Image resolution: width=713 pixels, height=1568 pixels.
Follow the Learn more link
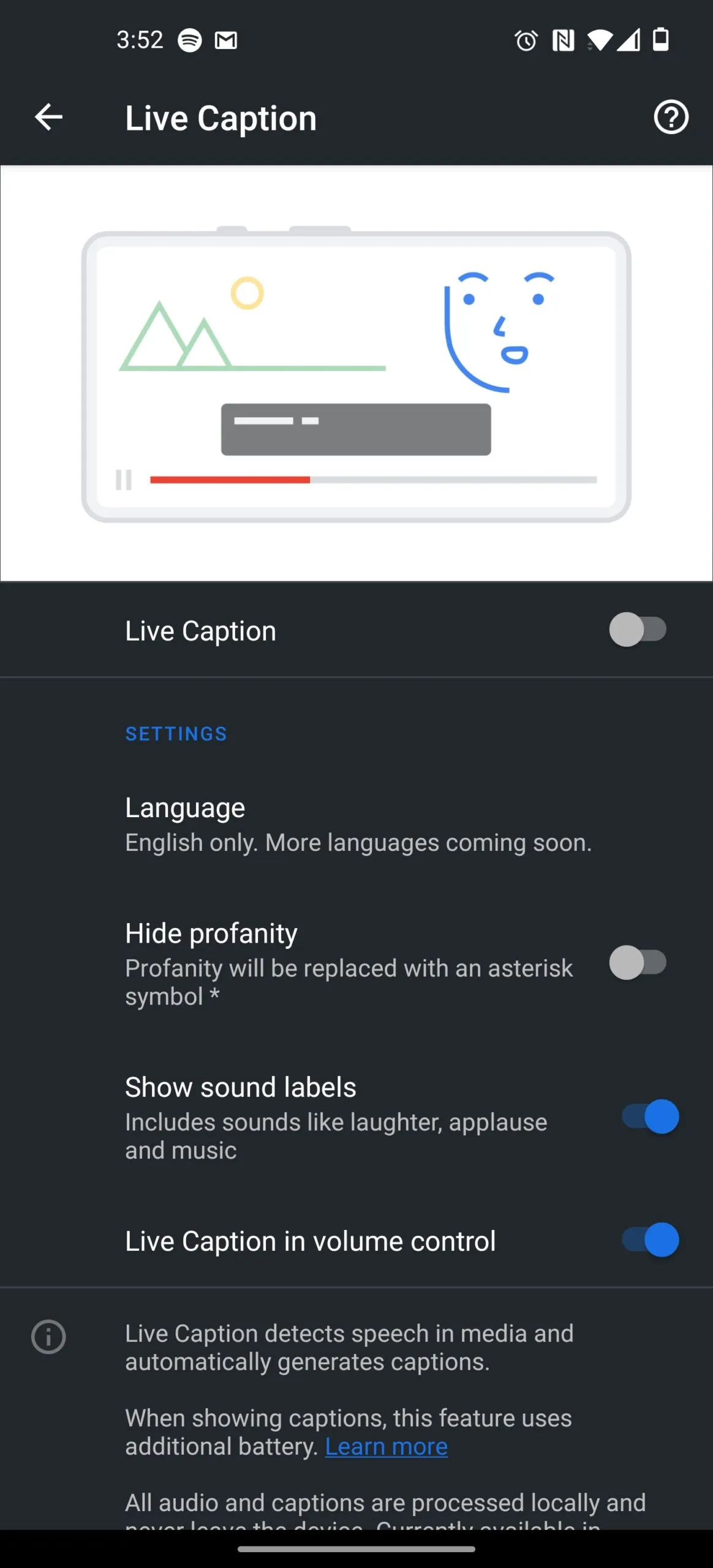point(386,1447)
